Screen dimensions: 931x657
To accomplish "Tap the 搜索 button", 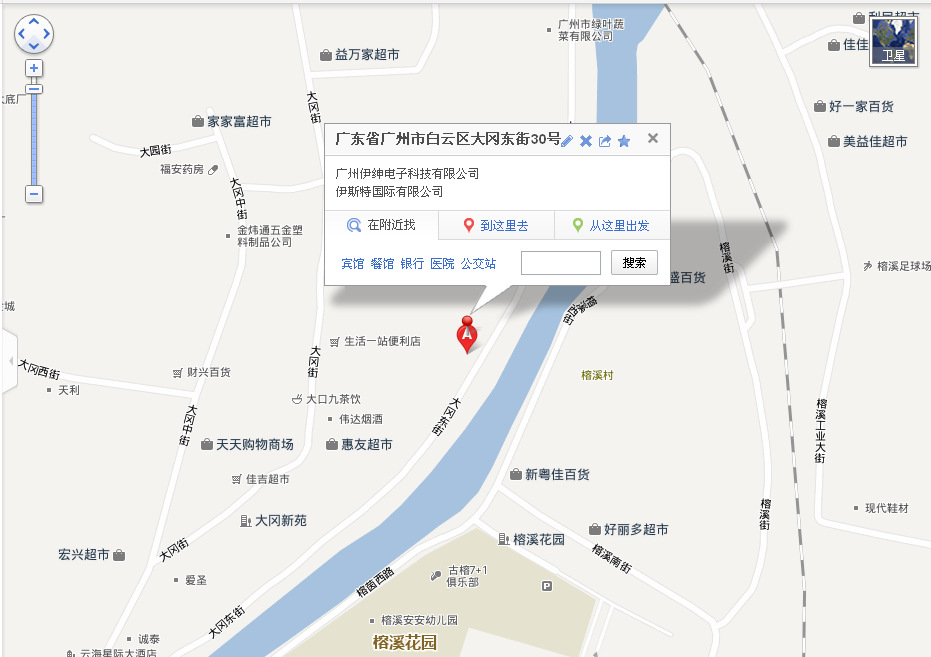I will pyautogui.click(x=634, y=263).
